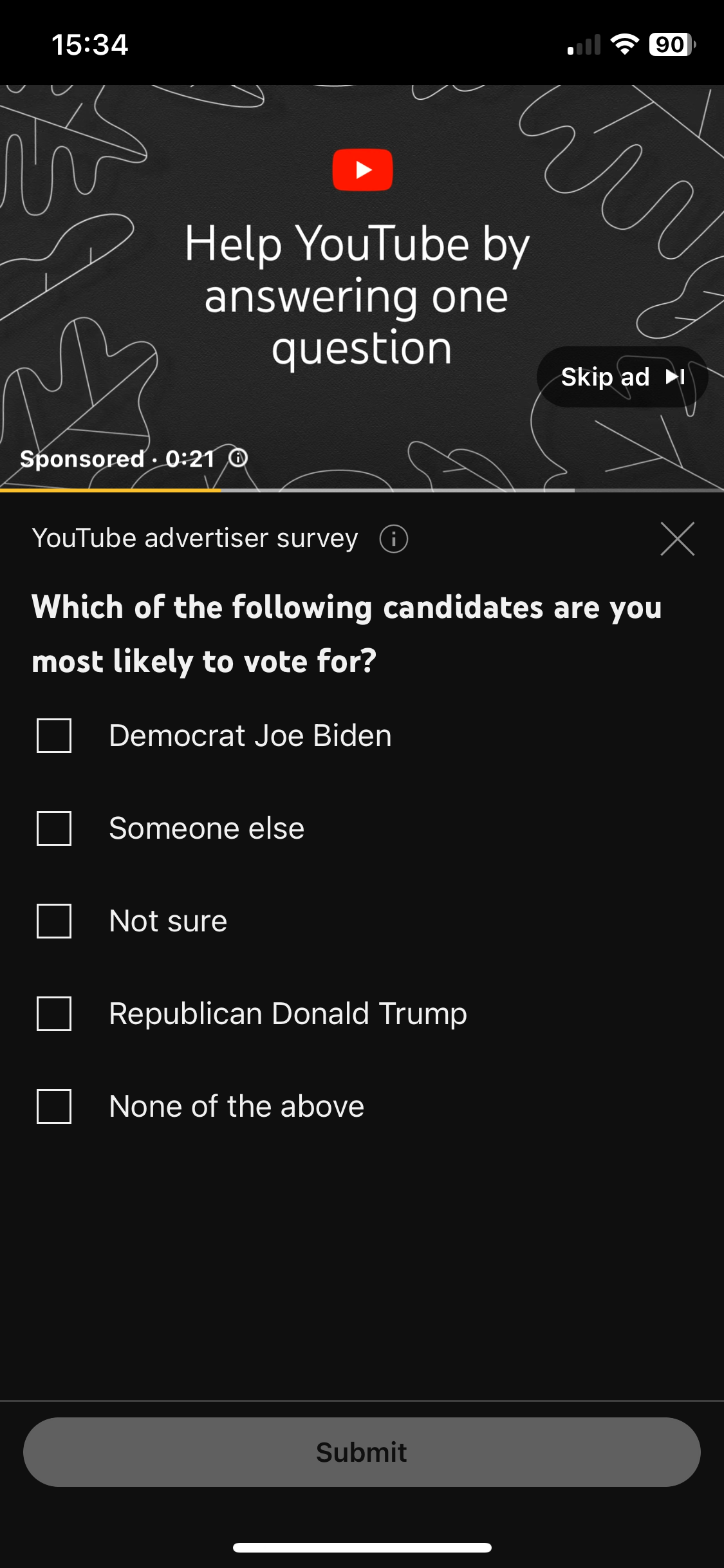
Task: Check the Democrat Joe Biden option
Action: click(x=54, y=734)
